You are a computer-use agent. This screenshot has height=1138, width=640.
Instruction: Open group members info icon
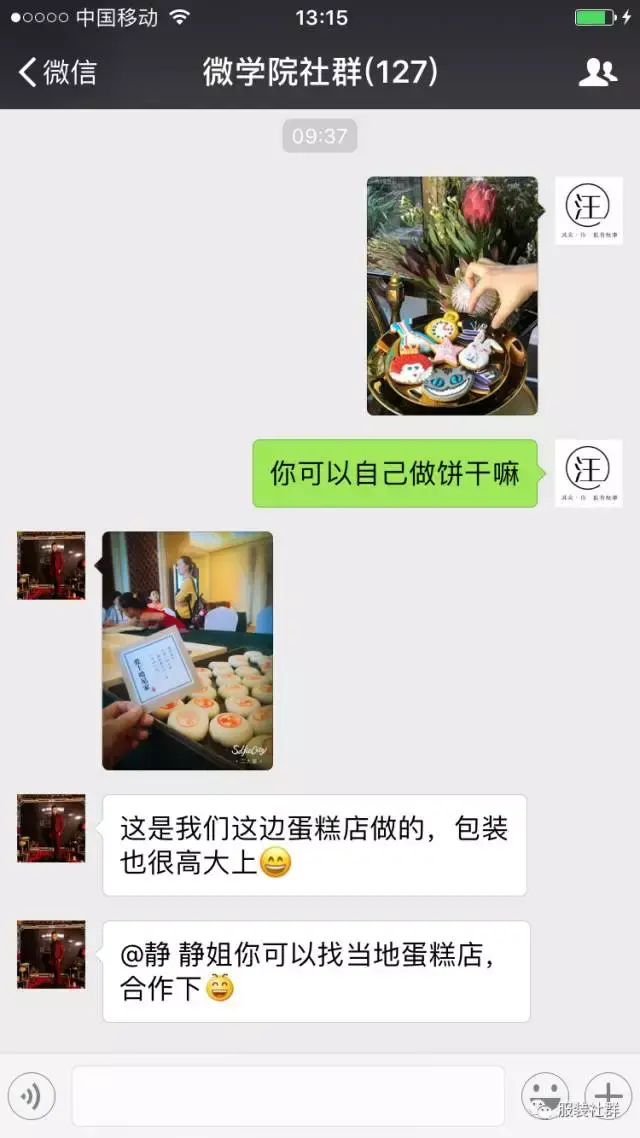pyautogui.click(x=597, y=72)
